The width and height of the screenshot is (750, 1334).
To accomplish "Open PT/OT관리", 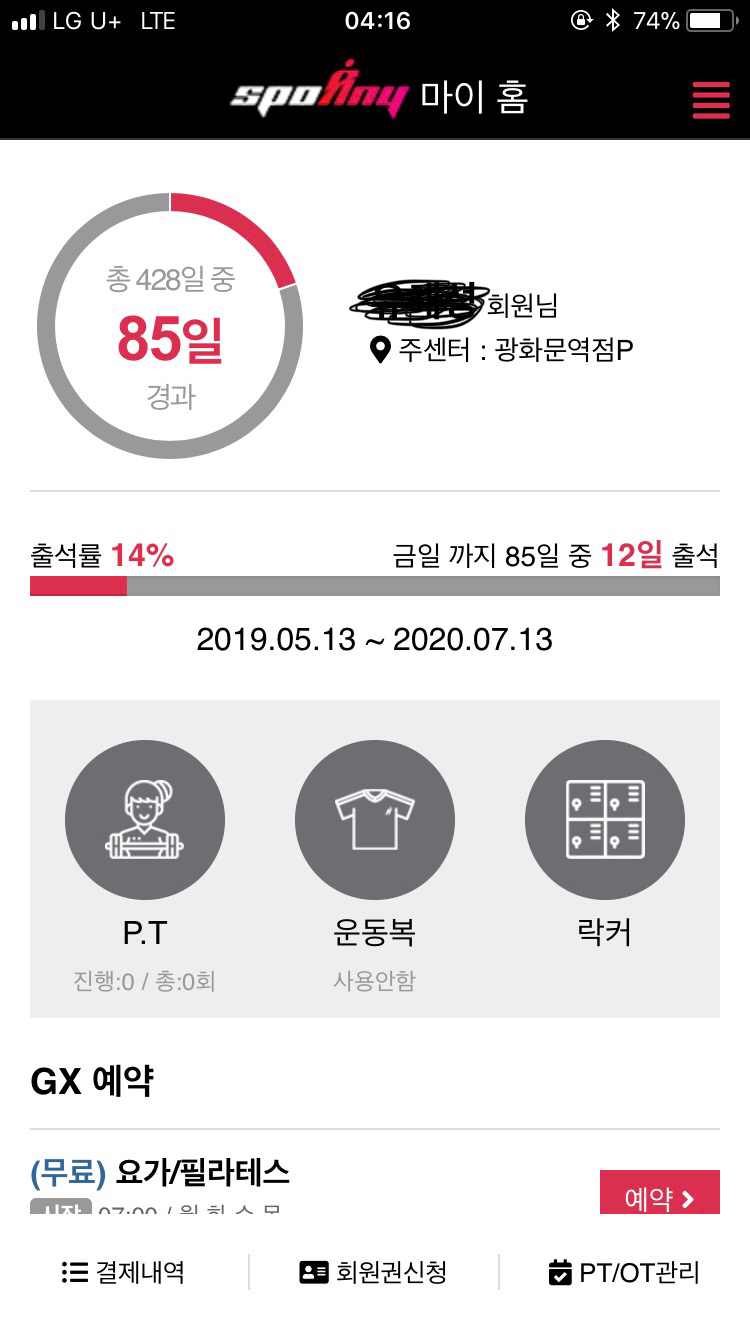I will (624, 1272).
